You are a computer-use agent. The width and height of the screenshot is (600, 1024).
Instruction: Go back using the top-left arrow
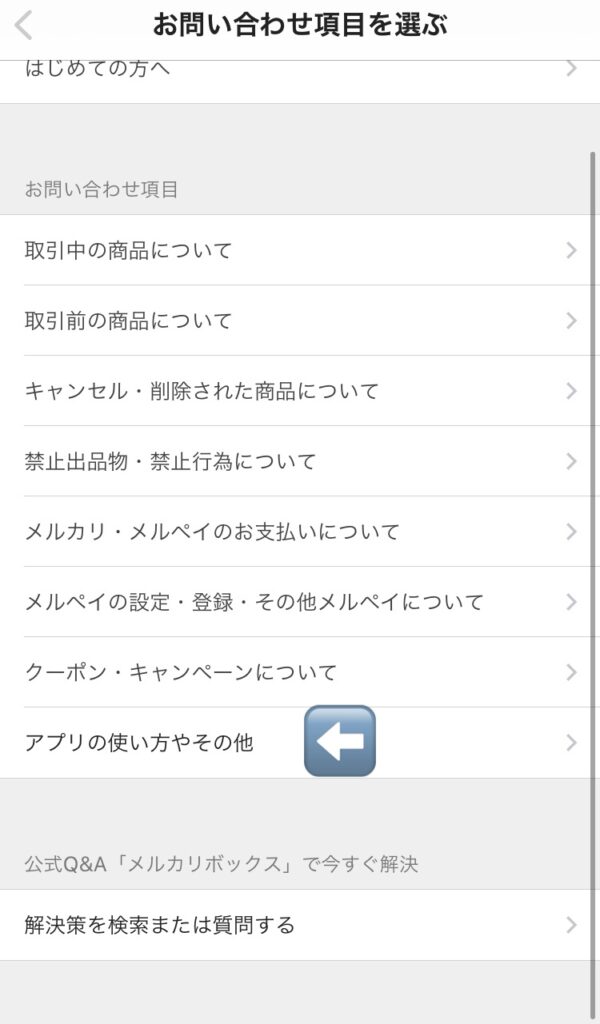coord(24,26)
